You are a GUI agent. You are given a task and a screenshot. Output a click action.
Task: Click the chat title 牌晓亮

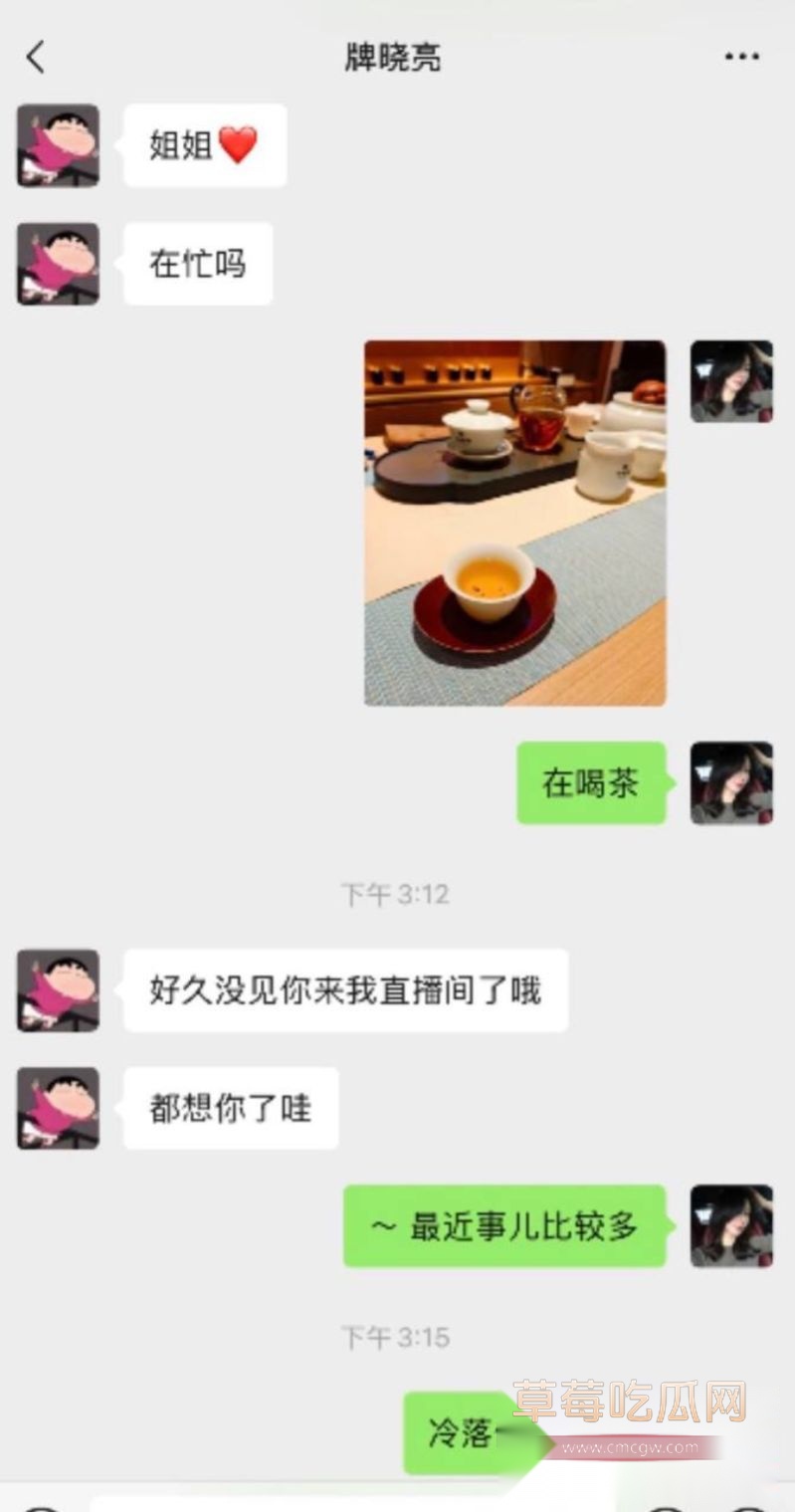(x=397, y=58)
